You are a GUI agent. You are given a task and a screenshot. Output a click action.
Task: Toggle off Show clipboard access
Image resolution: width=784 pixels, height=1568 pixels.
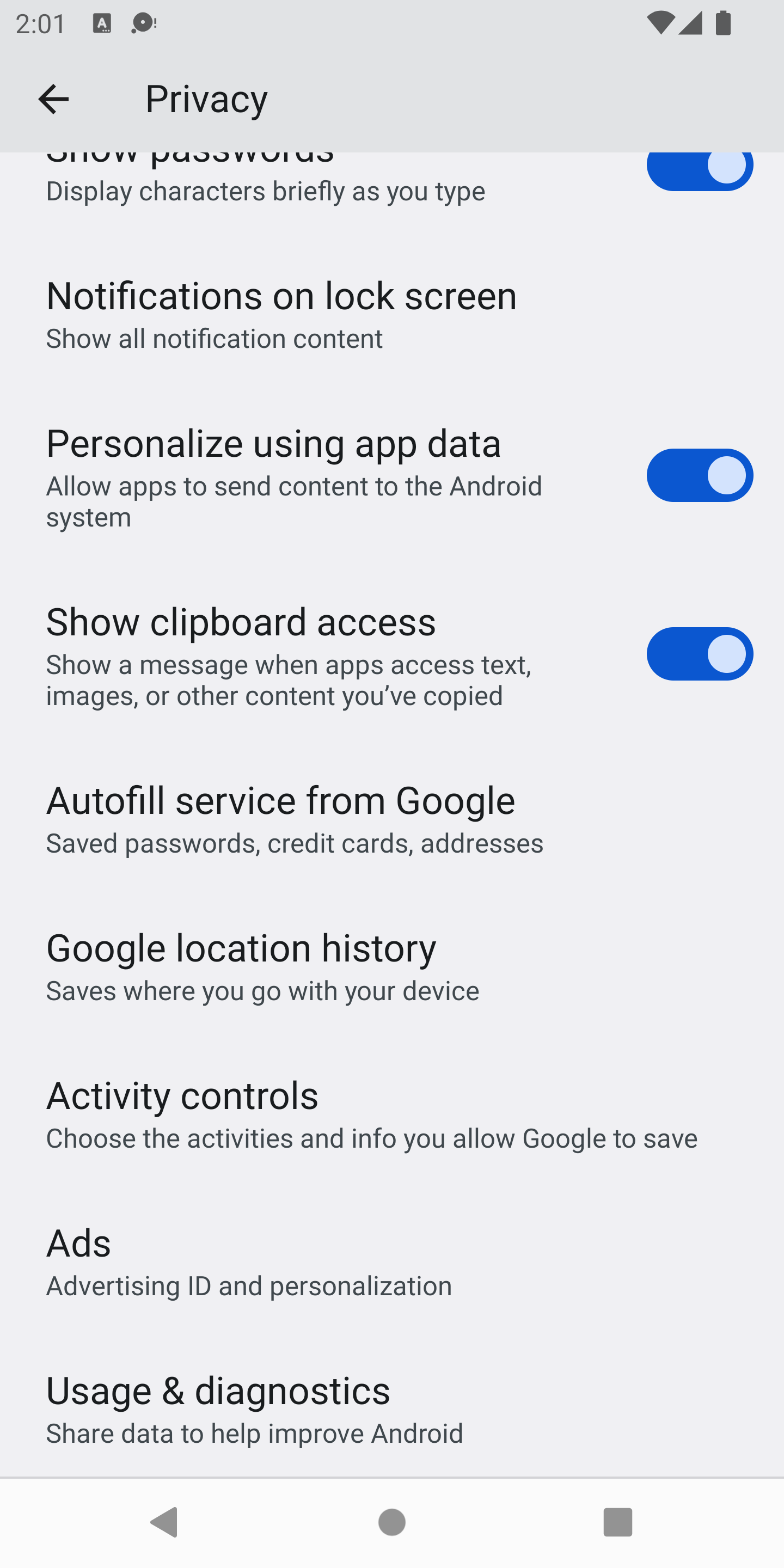[x=700, y=654]
